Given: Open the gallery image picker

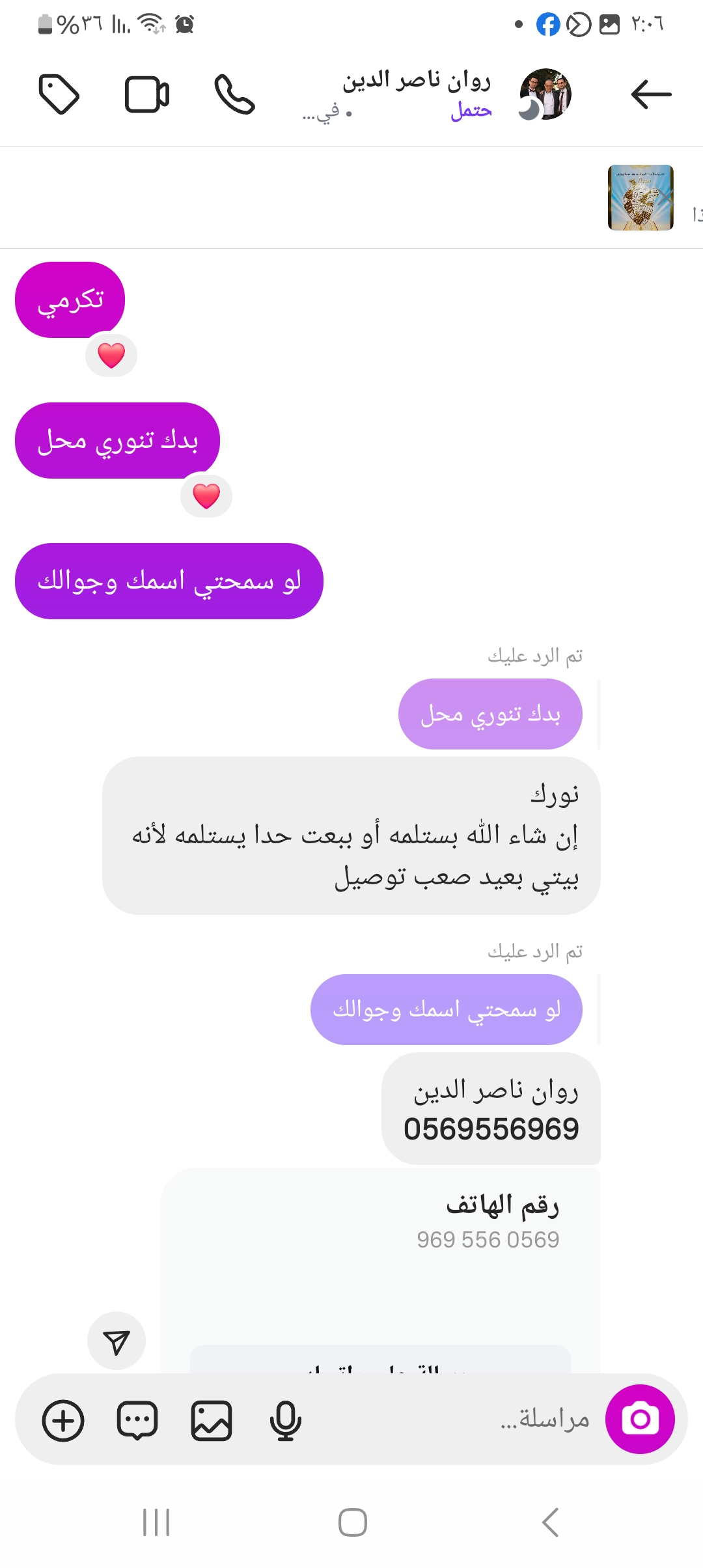Looking at the screenshot, I should (x=212, y=1420).
